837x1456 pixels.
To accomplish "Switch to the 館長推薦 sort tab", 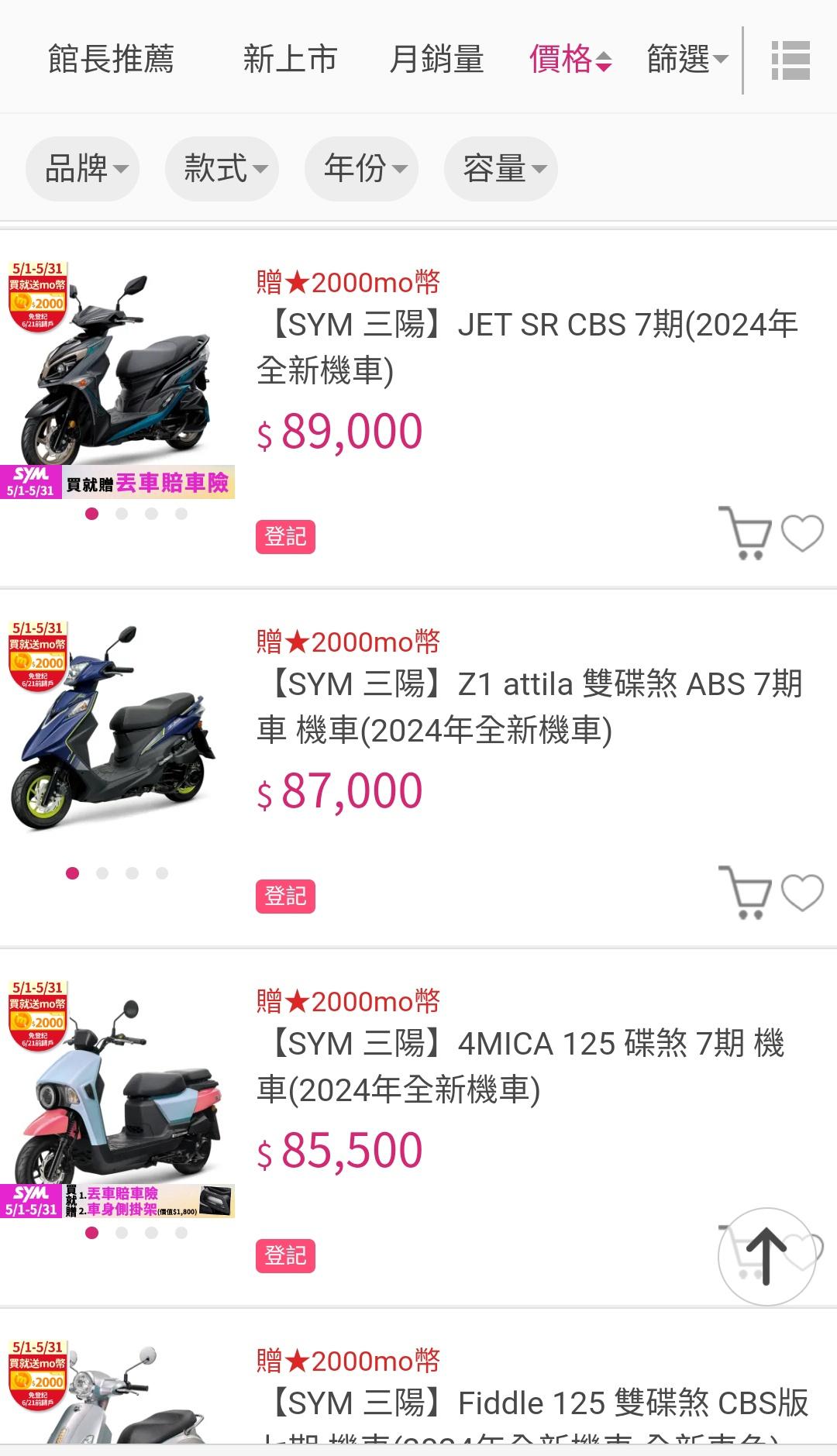I will point(111,60).
